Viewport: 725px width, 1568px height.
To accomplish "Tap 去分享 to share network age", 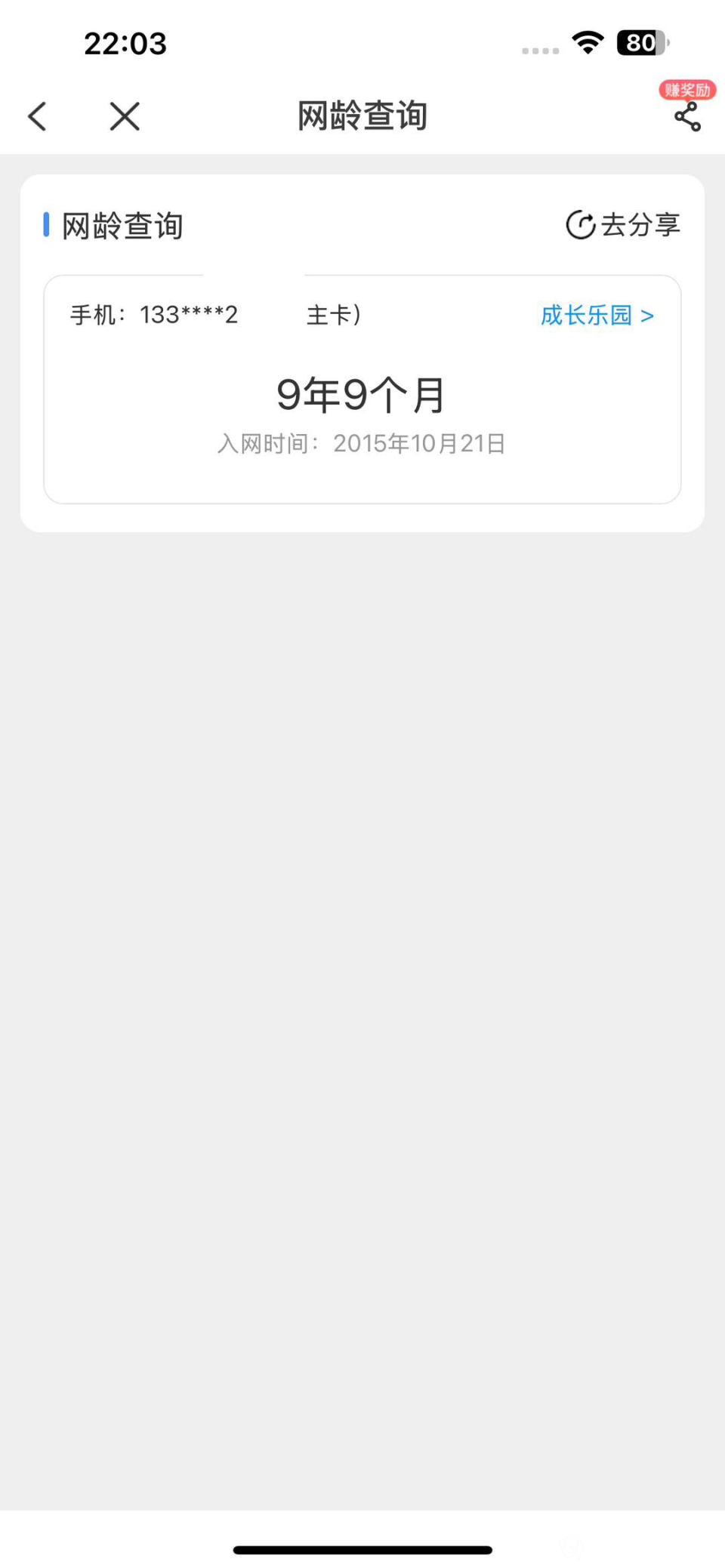I will click(624, 225).
